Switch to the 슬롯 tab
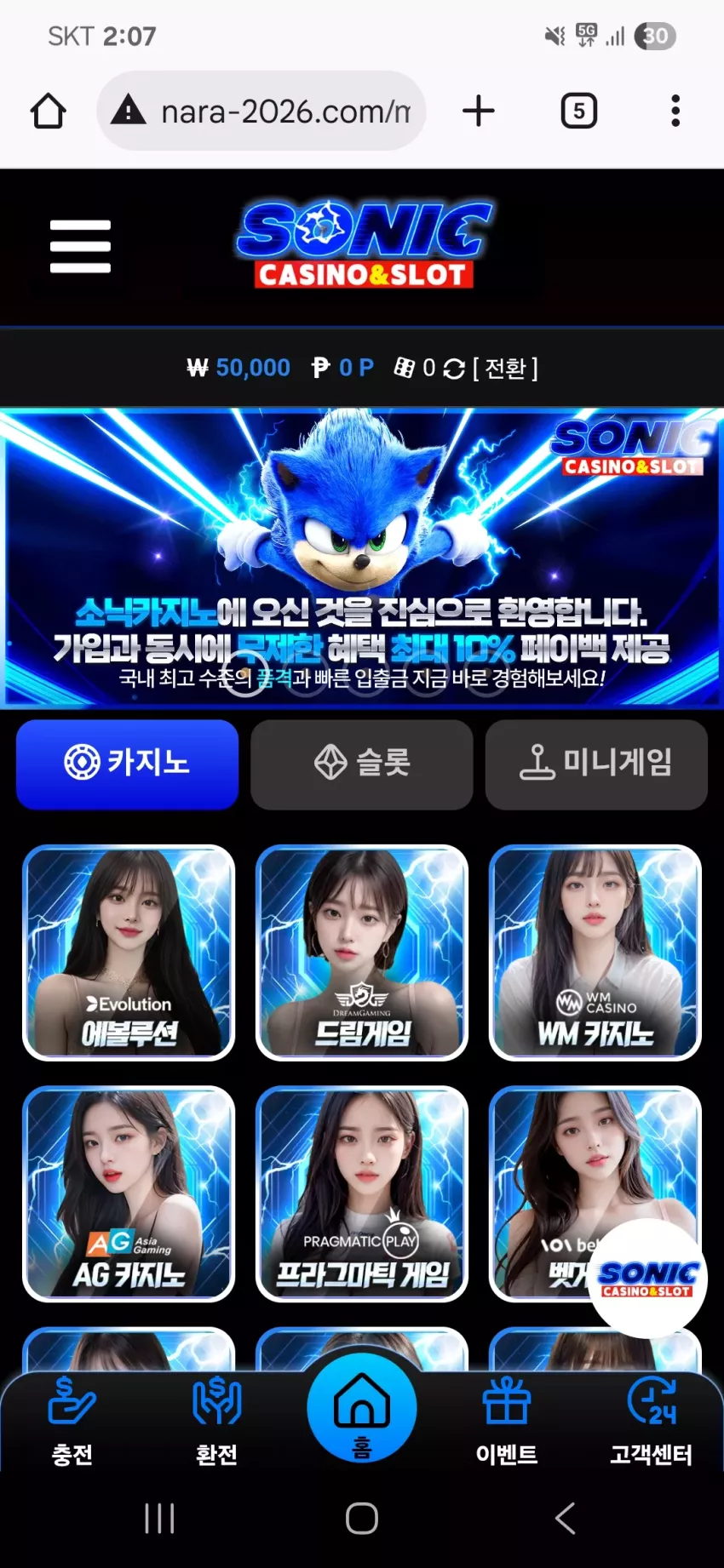 click(x=362, y=764)
